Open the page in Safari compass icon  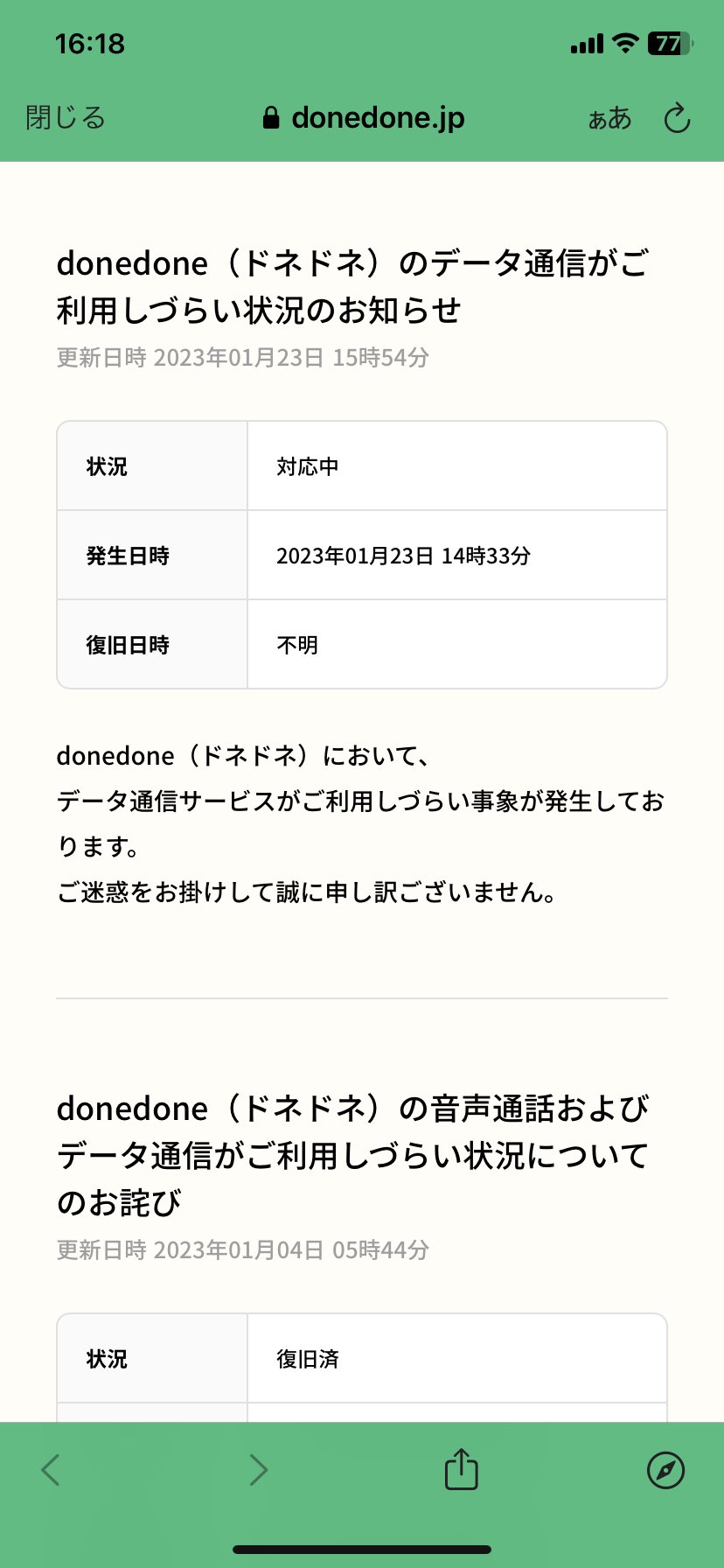(665, 1469)
